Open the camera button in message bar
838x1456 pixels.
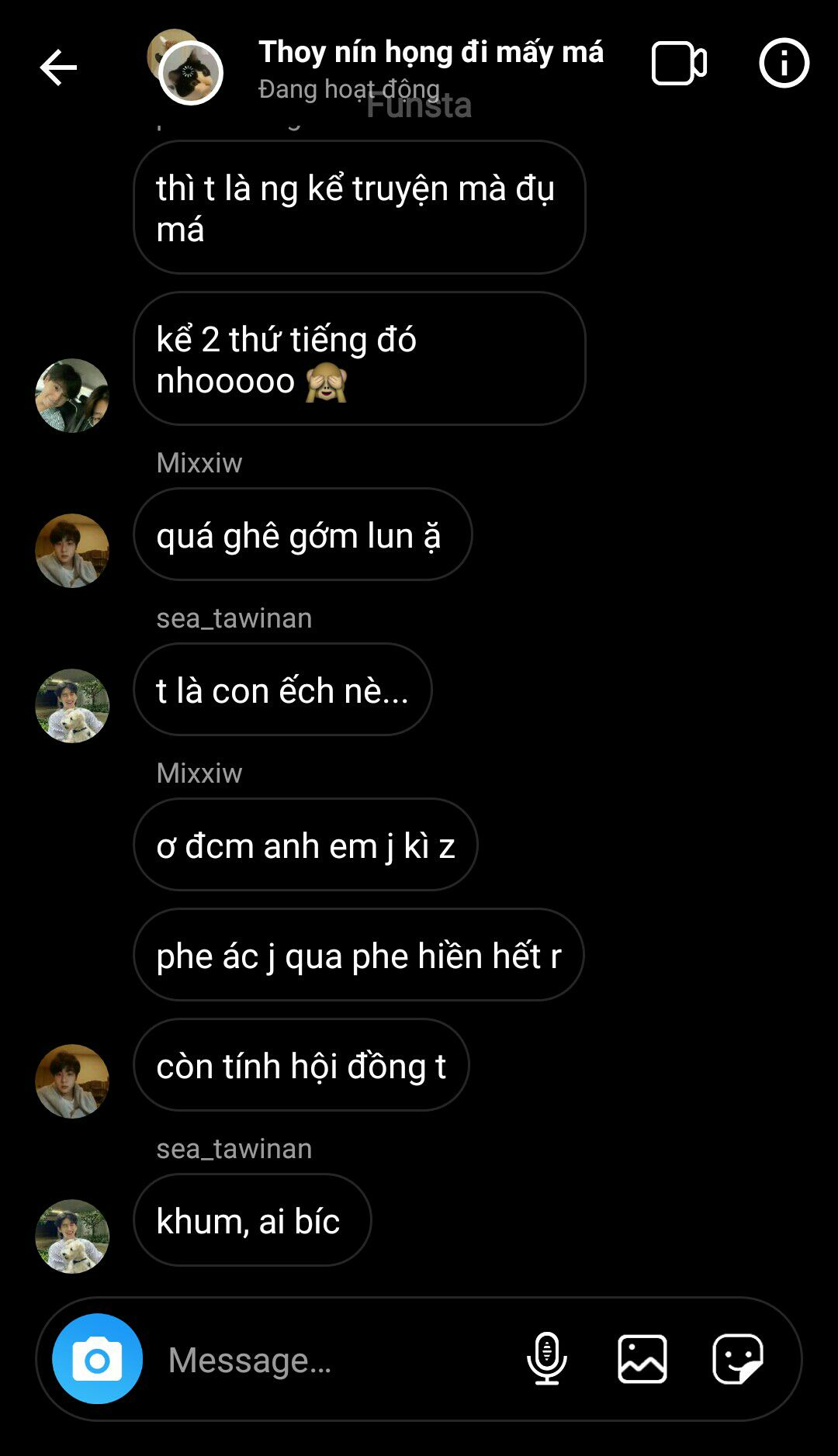click(x=97, y=1359)
